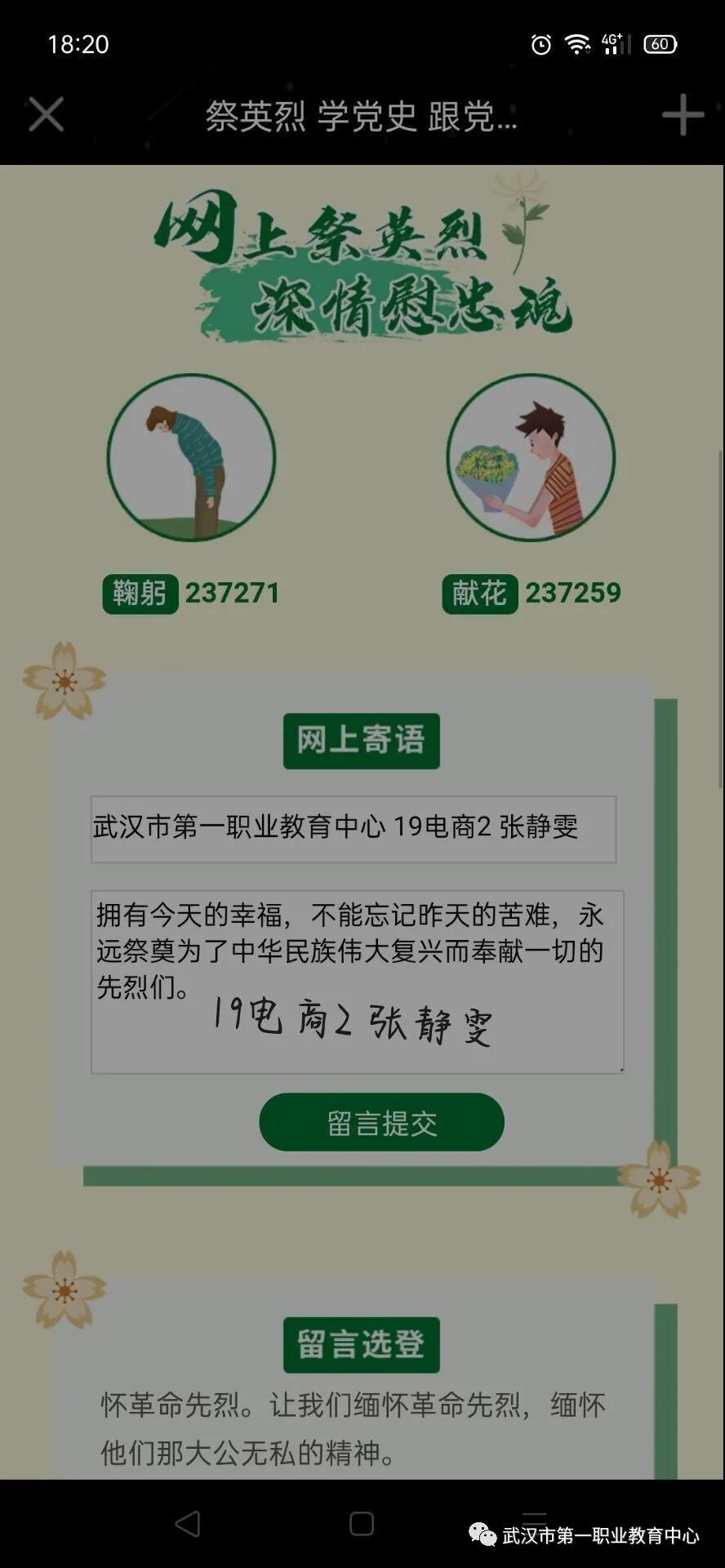Submit the message with 留言提交

[381, 1123]
